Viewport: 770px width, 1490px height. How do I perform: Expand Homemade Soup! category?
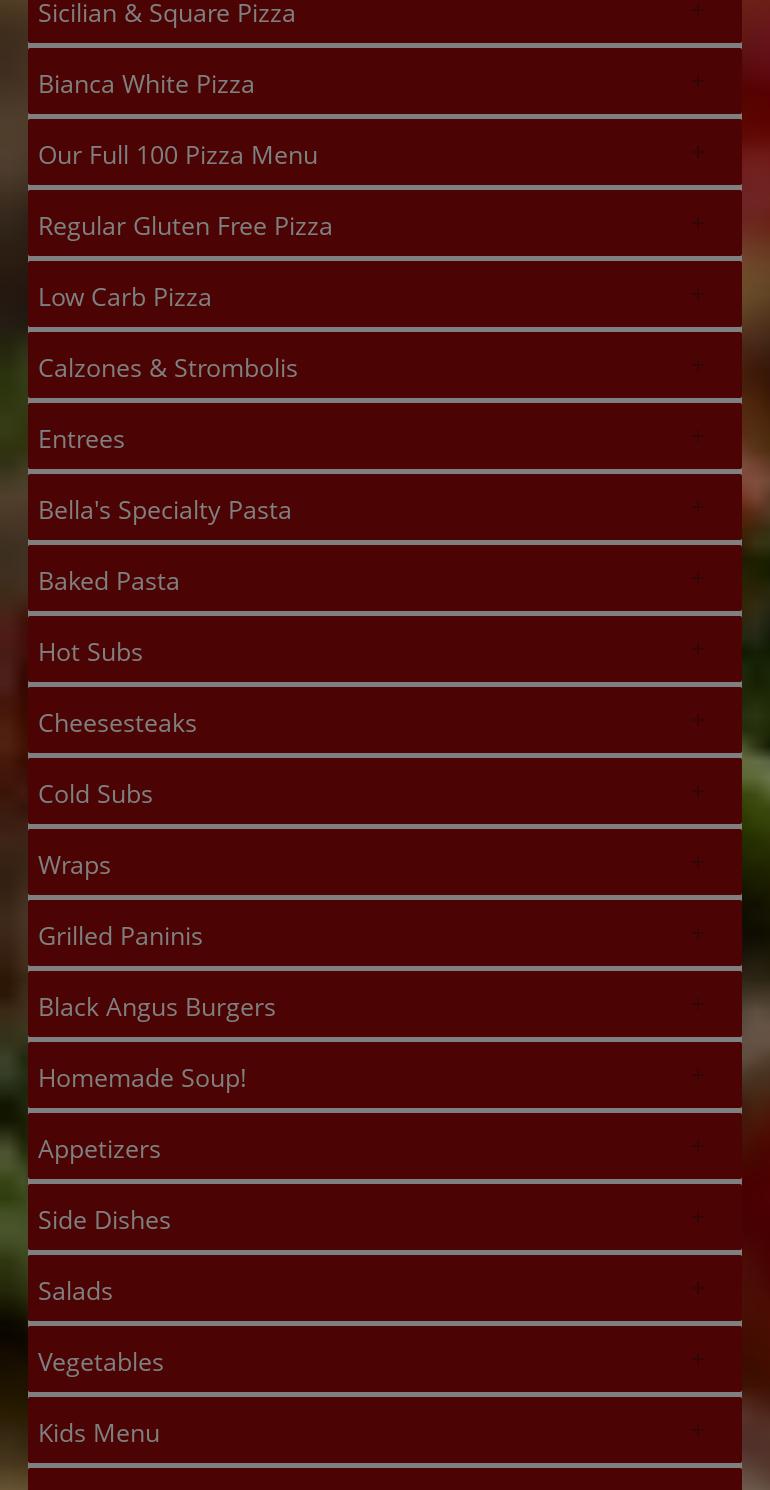(384, 1077)
